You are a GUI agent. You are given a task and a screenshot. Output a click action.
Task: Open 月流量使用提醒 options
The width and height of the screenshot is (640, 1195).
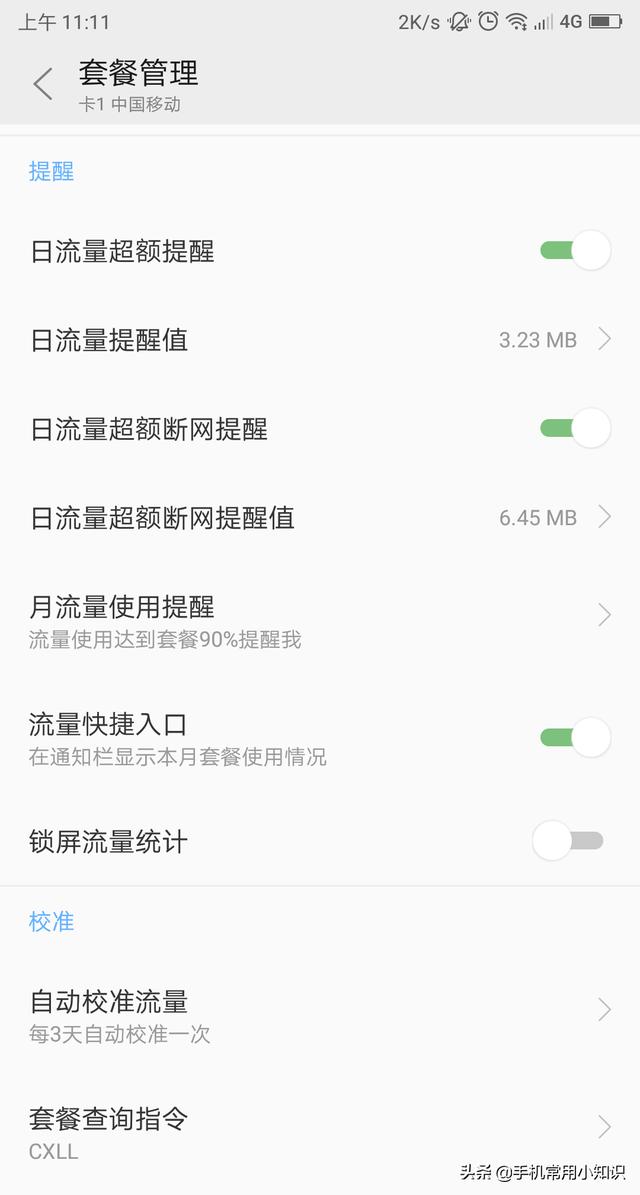click(x=320, y=620)
